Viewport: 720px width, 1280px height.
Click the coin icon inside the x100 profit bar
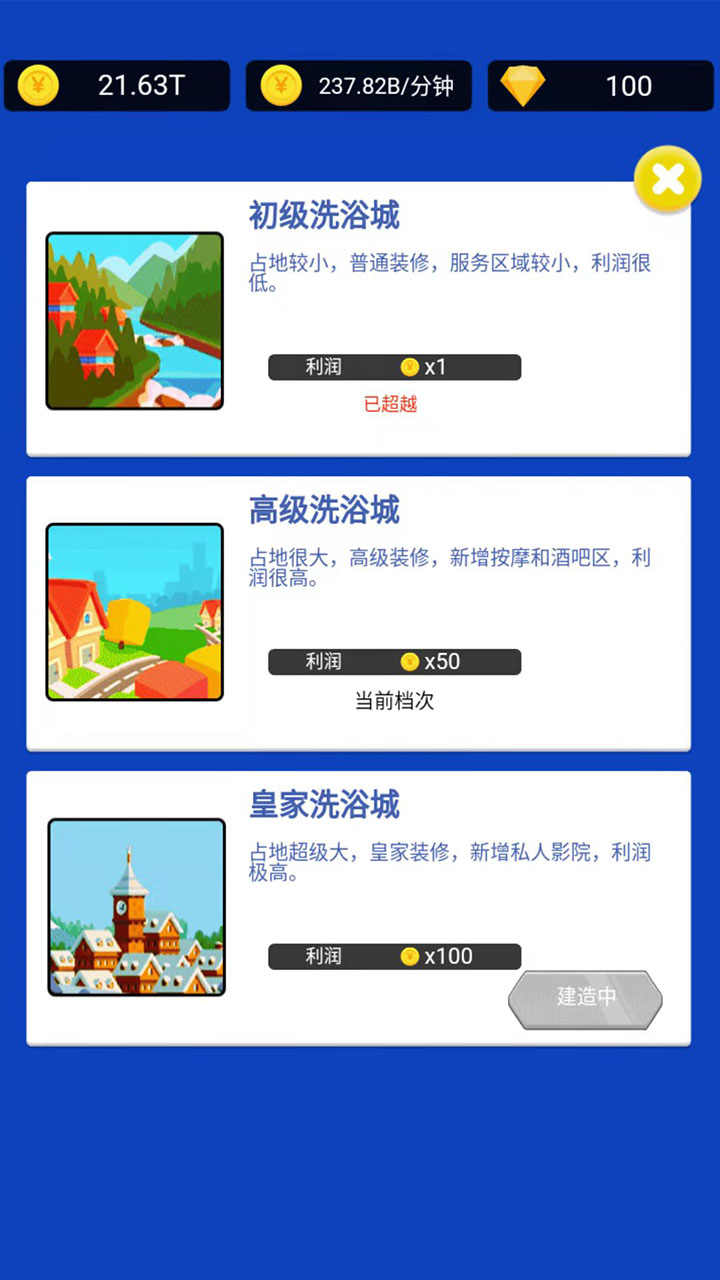408,956
